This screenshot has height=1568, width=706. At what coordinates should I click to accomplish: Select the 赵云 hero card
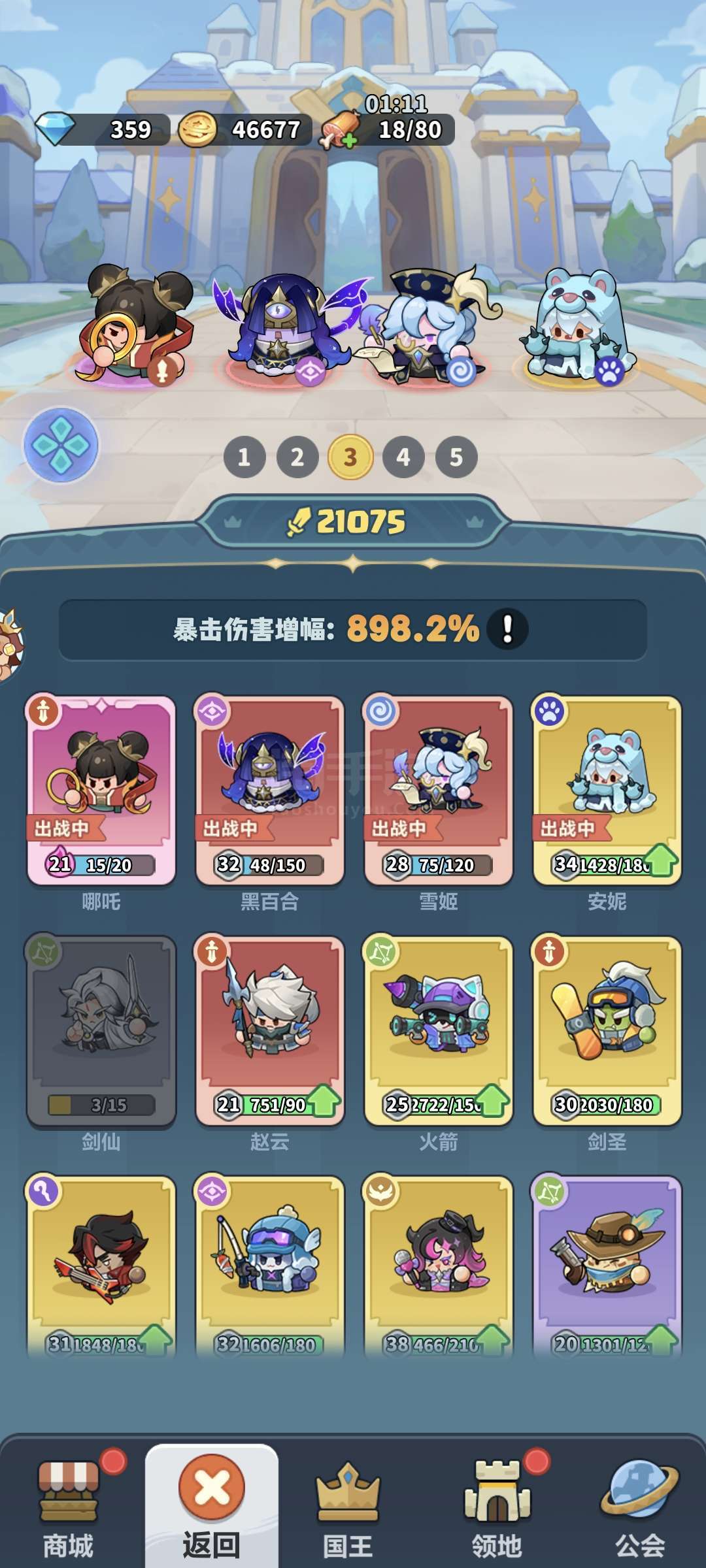(270, 1030)
